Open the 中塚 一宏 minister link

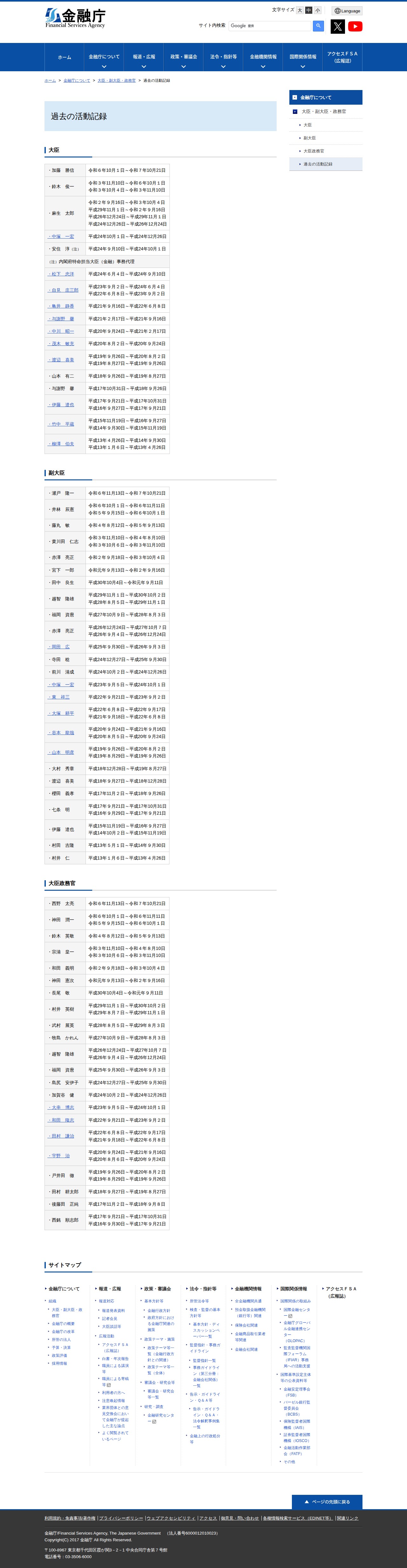coord(62,236)
